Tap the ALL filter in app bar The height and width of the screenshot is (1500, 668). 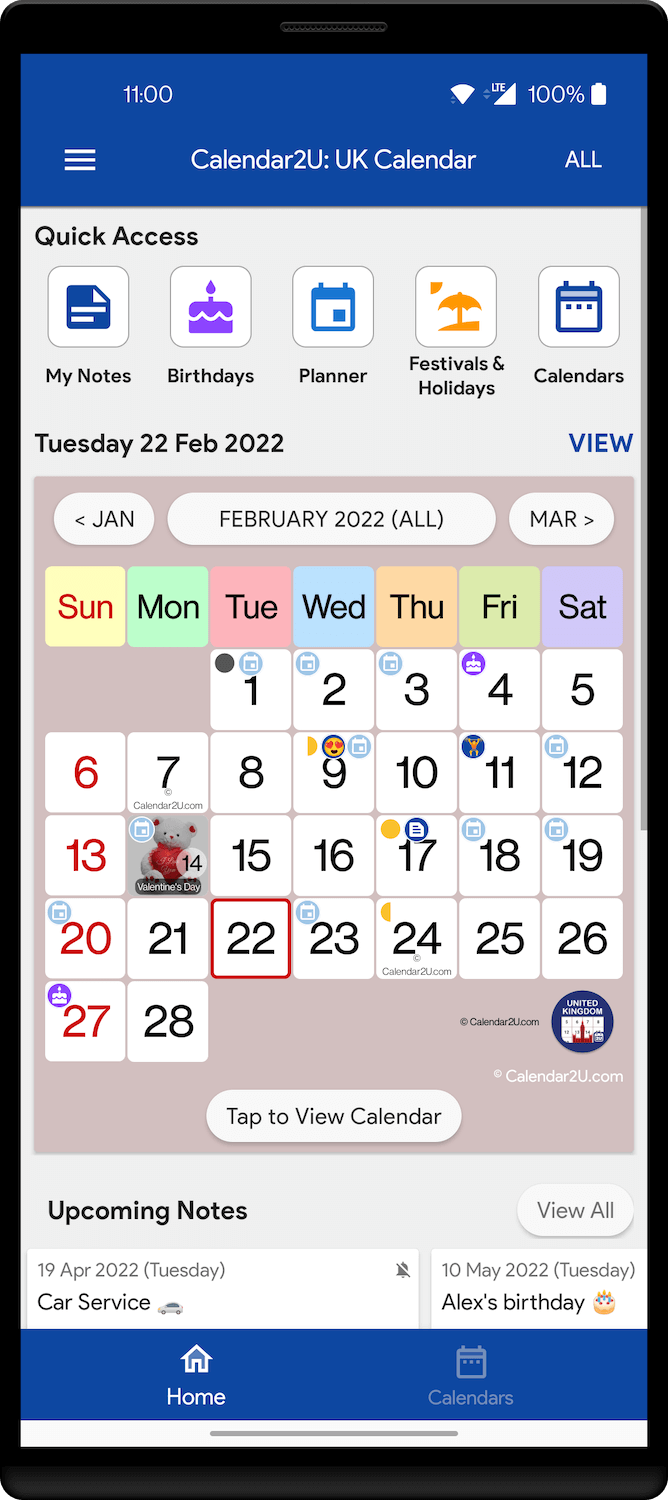(583, 160)
